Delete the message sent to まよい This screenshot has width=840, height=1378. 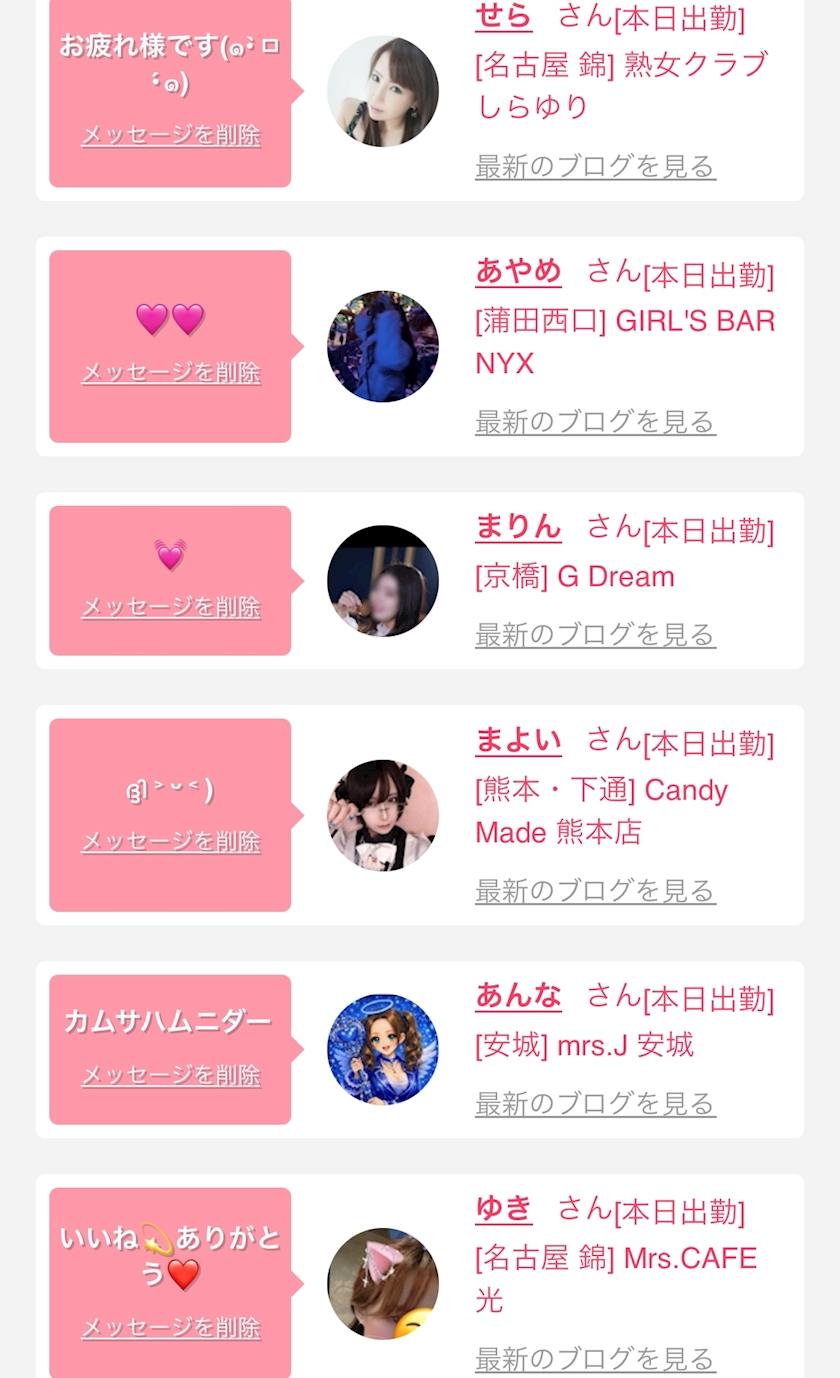pos(170,841)
